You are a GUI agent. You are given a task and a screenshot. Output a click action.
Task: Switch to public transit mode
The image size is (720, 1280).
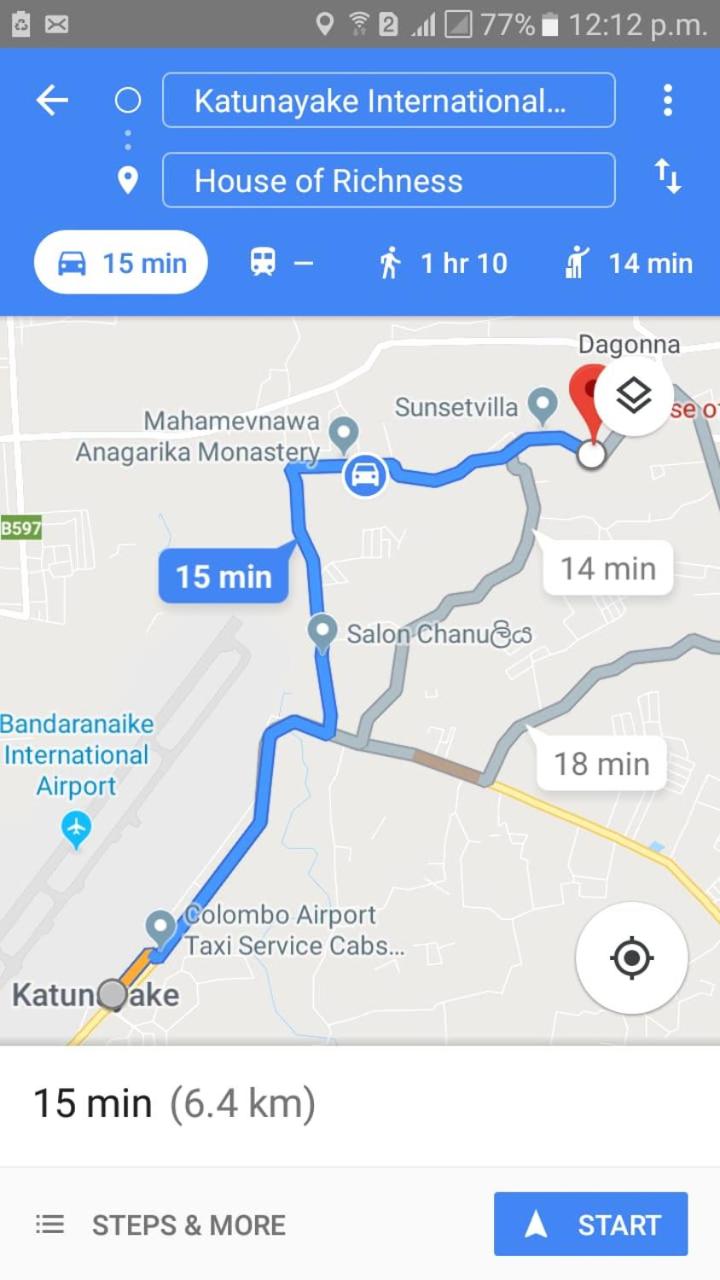(281, 263)
